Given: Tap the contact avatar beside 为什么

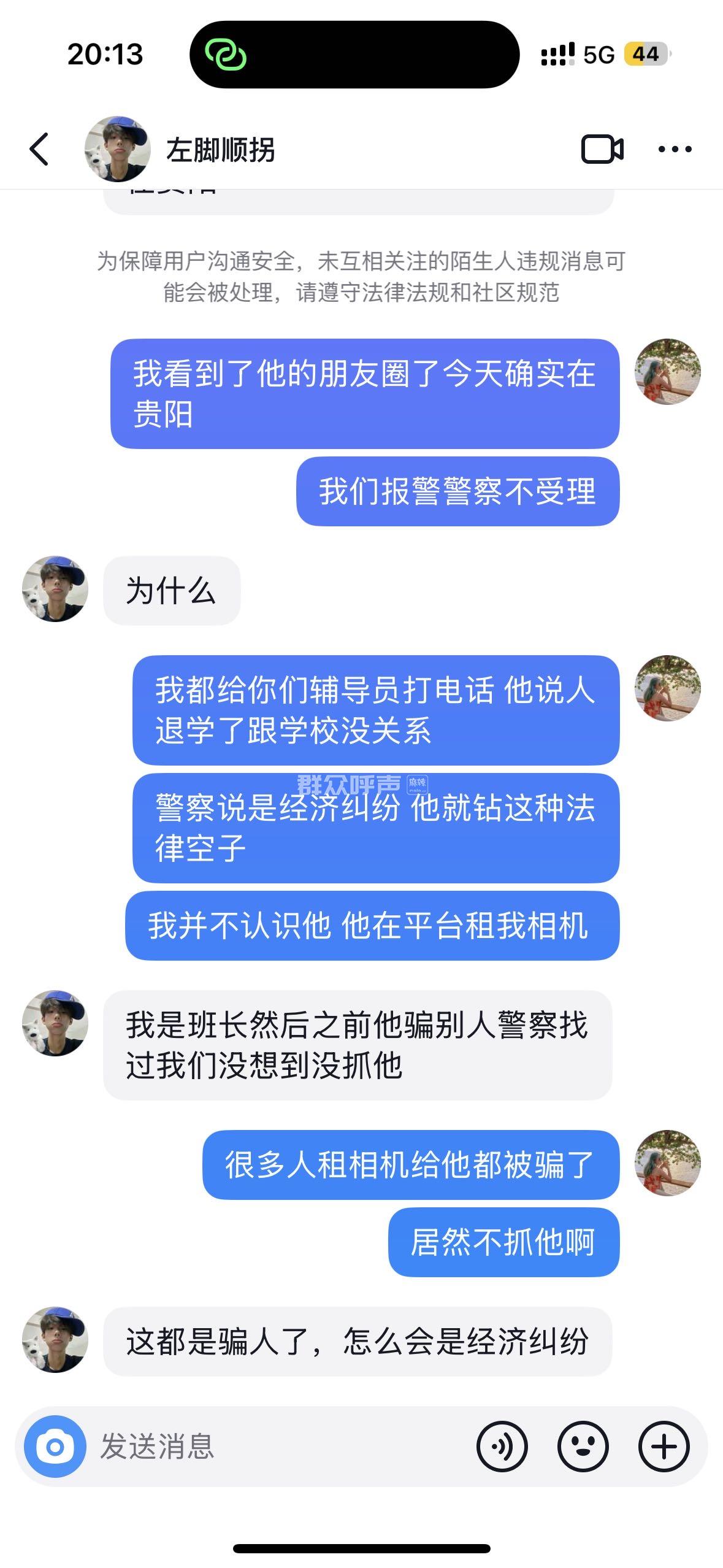Looking at the screenshot, I should coord(55,590).
